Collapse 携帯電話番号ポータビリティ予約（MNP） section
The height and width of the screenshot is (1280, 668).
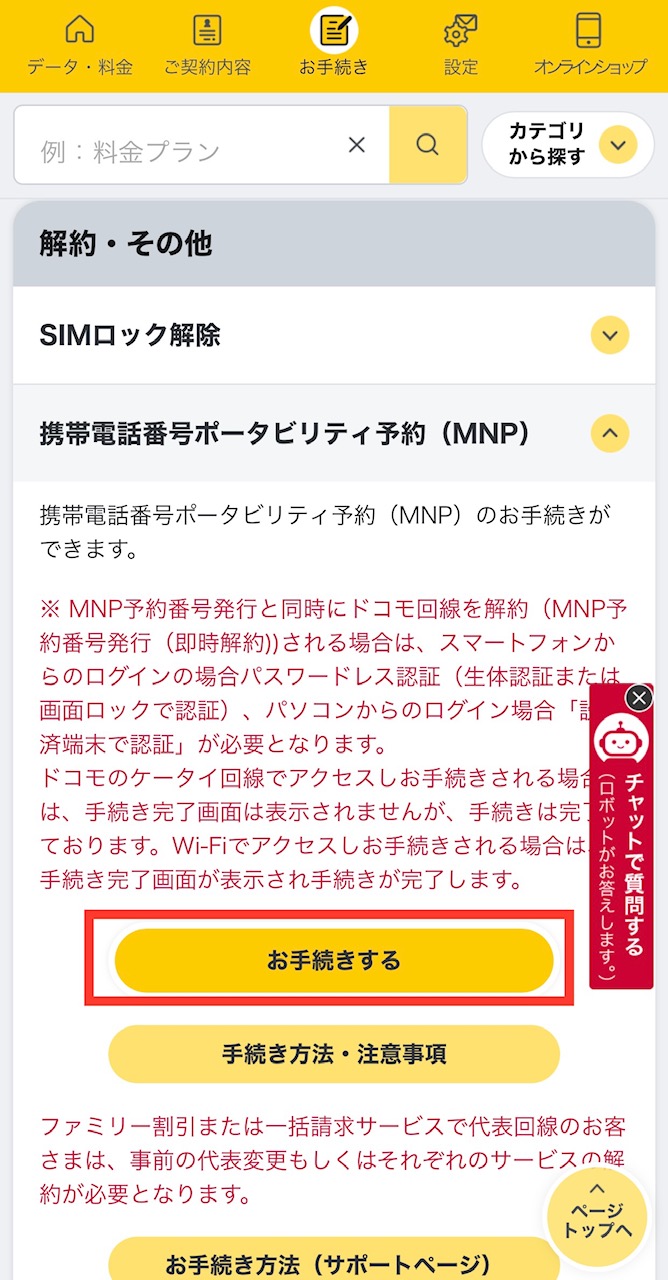pos(609,433)
